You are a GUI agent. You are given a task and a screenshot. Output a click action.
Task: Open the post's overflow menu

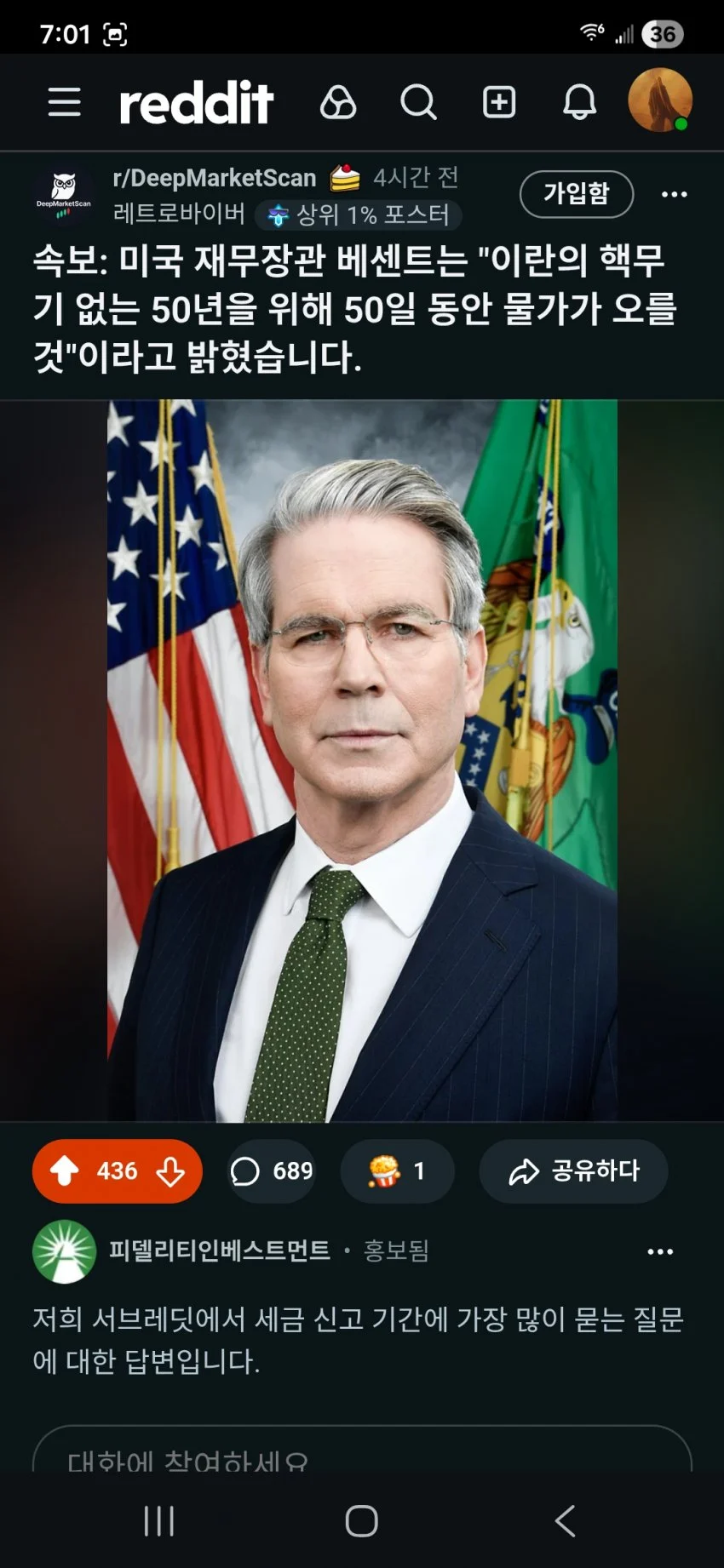[x=674, y=195]
